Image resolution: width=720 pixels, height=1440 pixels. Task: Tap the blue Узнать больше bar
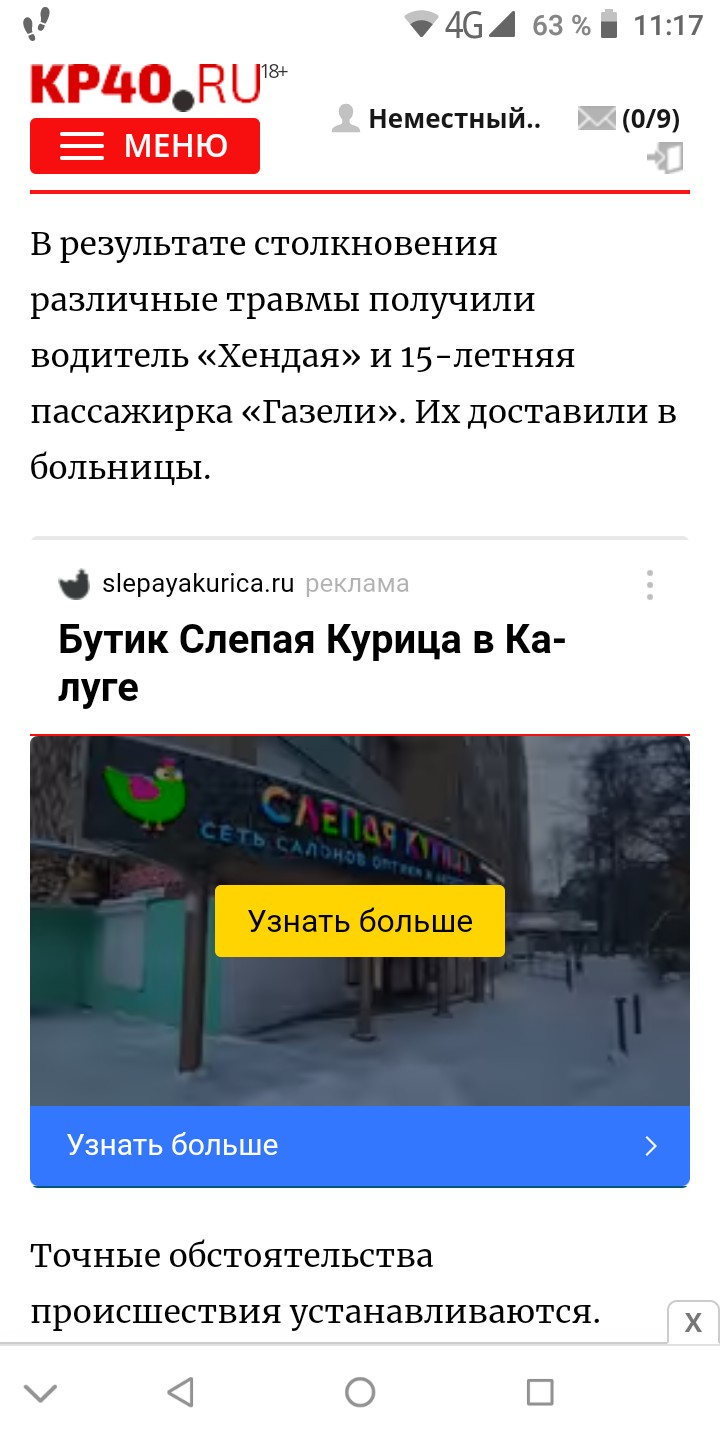pyautogui.click(x=360, y=1145)
